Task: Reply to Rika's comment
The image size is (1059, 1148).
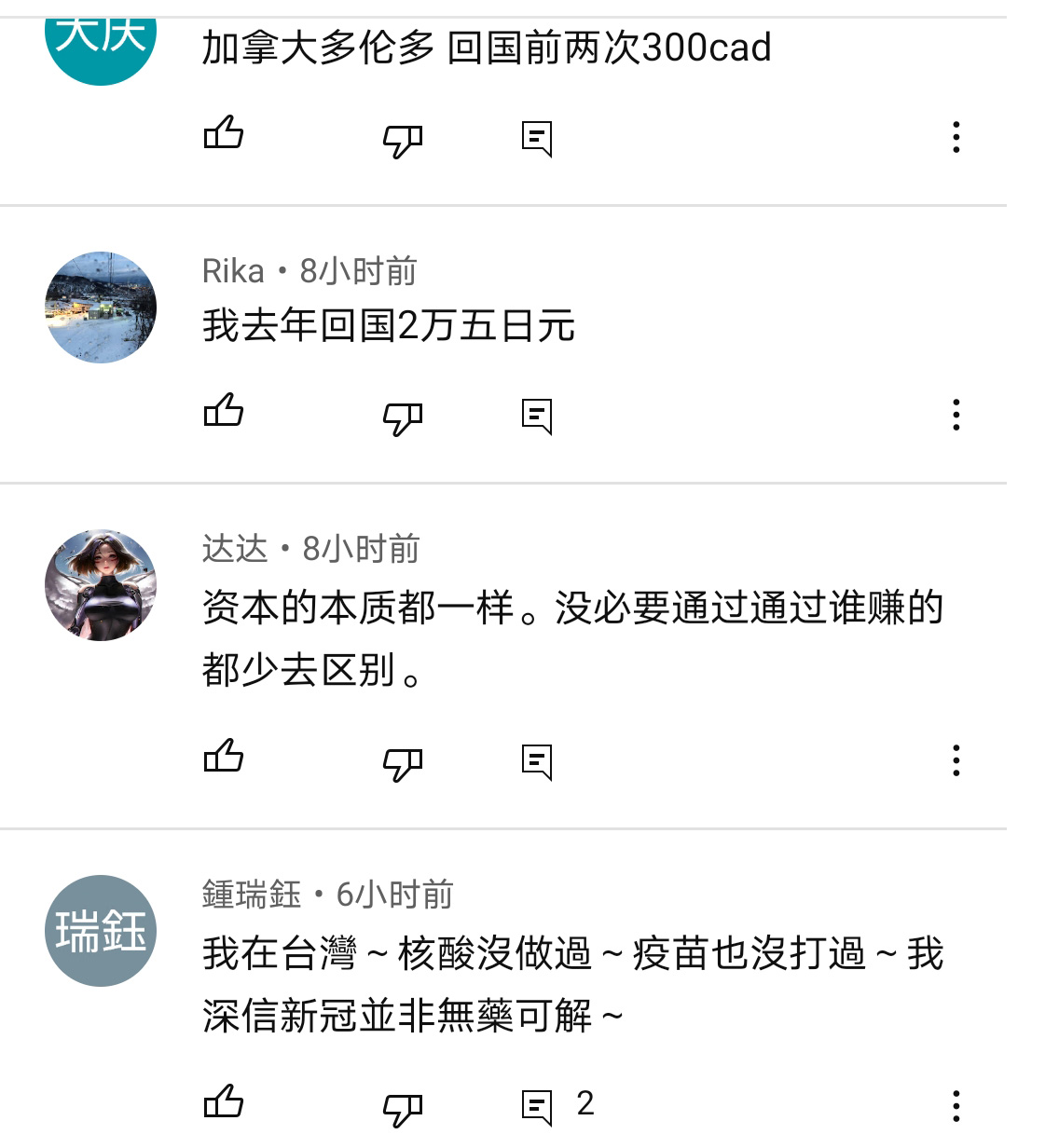Action: pos(537,417)
